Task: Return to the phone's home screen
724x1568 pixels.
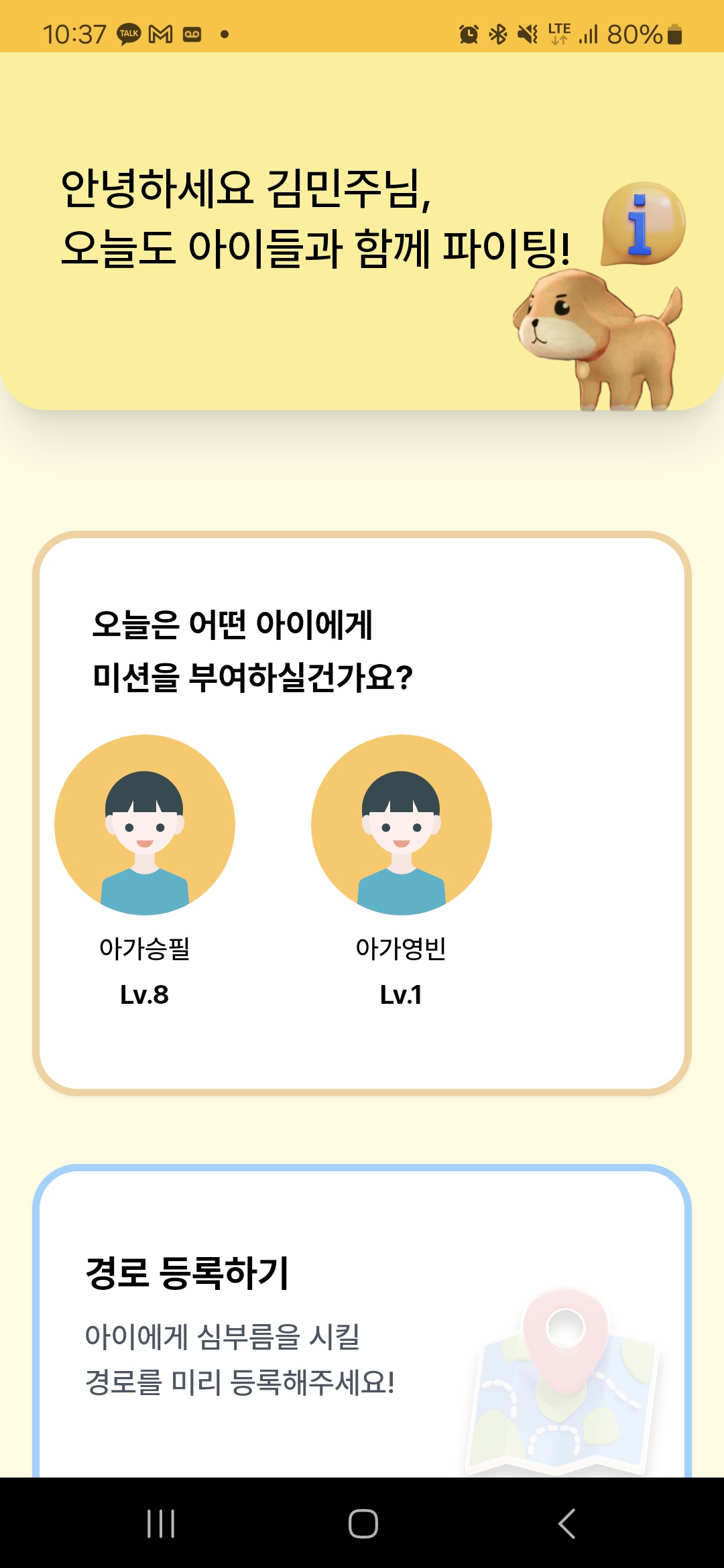Action: [363, 1523]
